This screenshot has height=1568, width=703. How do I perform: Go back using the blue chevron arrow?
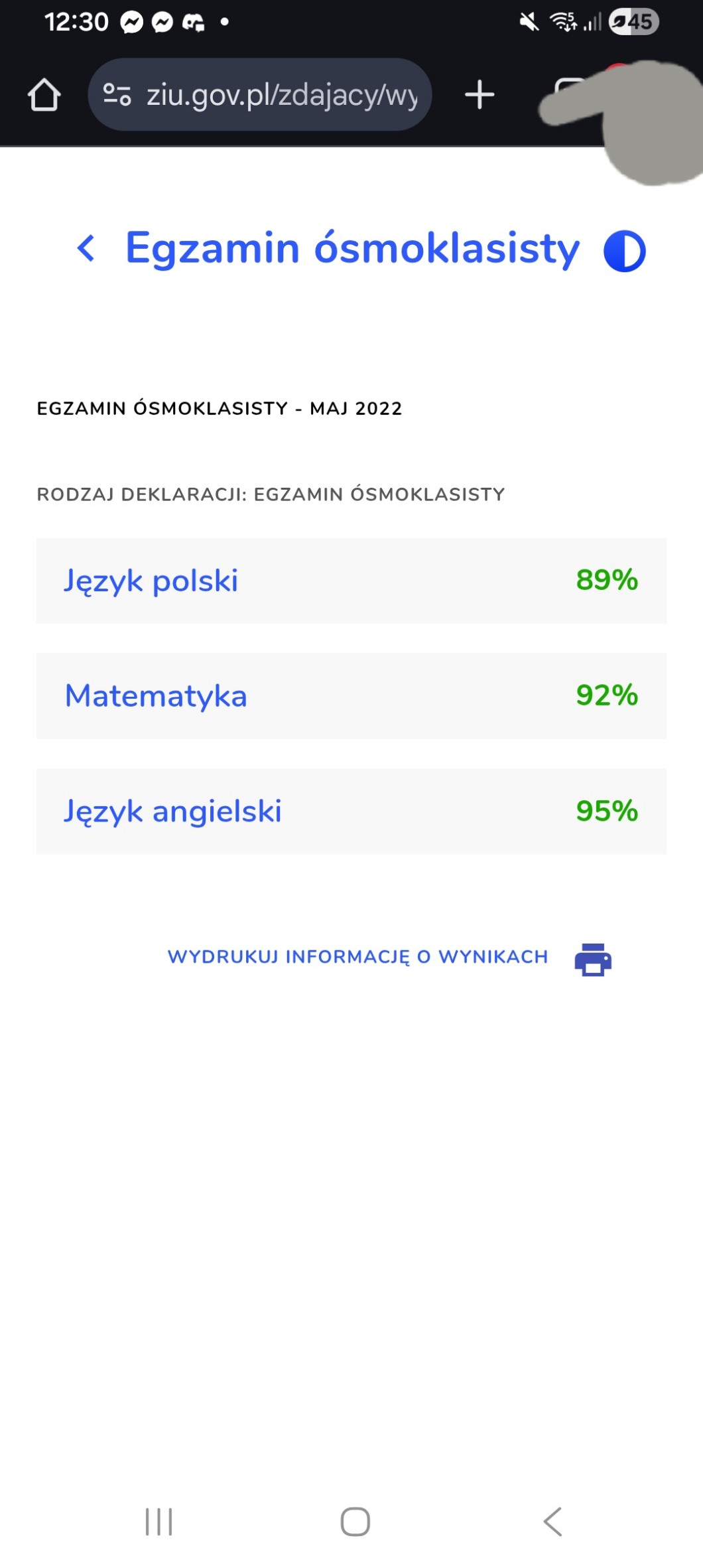pyautogui.click(x=86, y=249)
